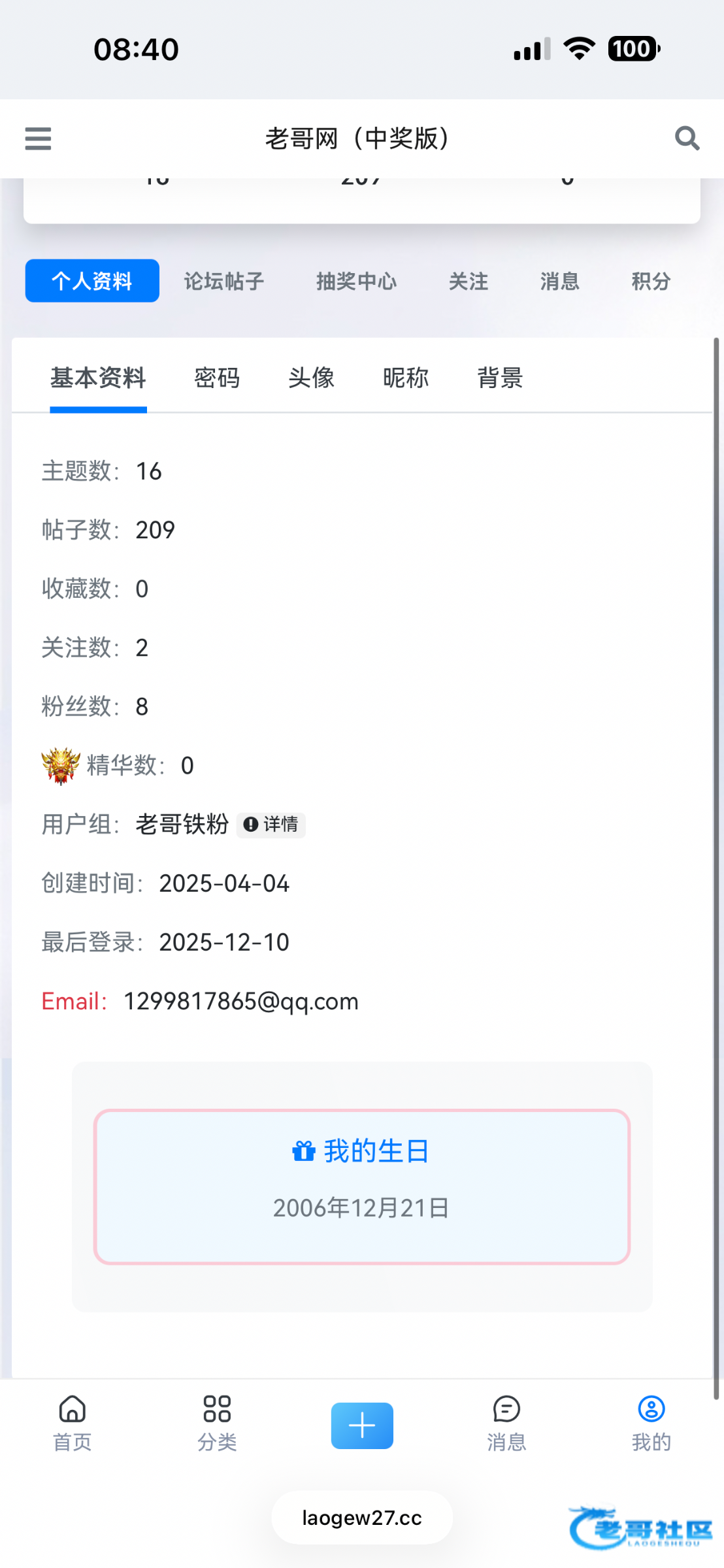
Task: Open the 抽奖中心 tab
Action: tap(356, 281)
